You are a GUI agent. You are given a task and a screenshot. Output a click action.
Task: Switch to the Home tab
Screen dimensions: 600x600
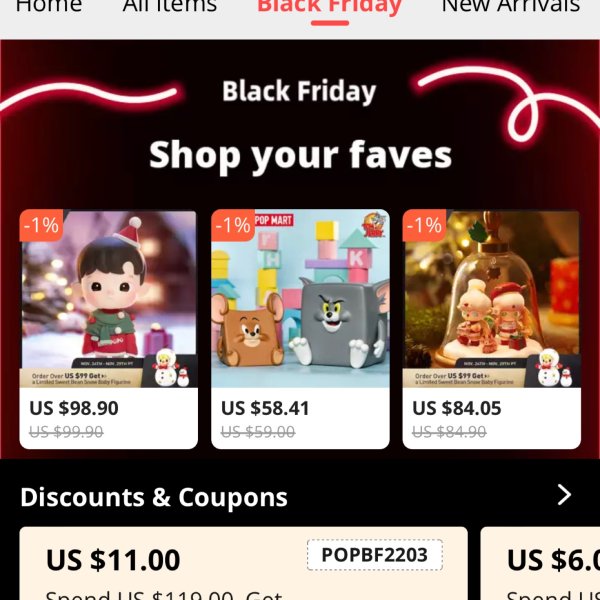point(48,6)
